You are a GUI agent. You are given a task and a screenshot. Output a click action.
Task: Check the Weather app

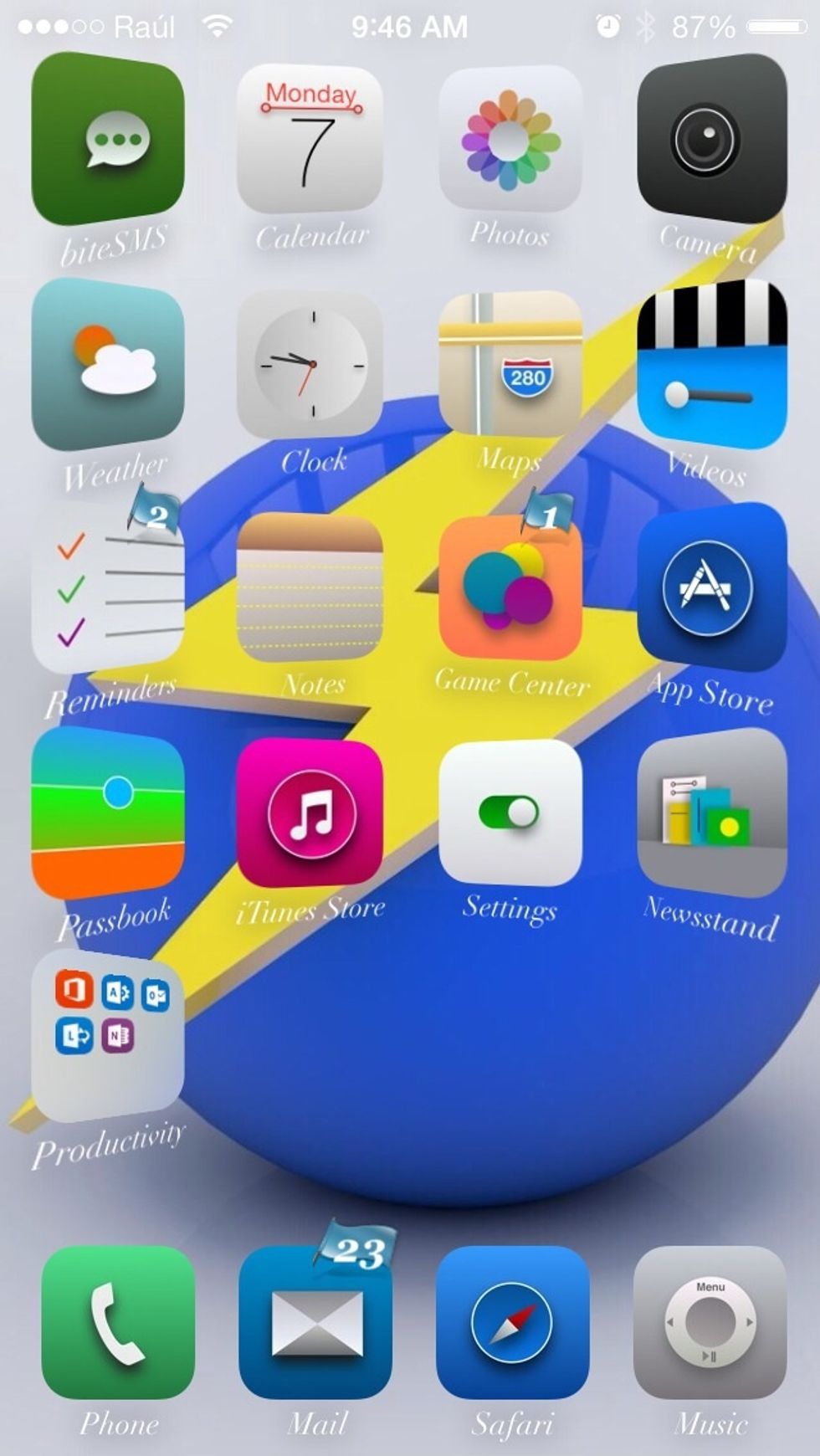point(108,365)
